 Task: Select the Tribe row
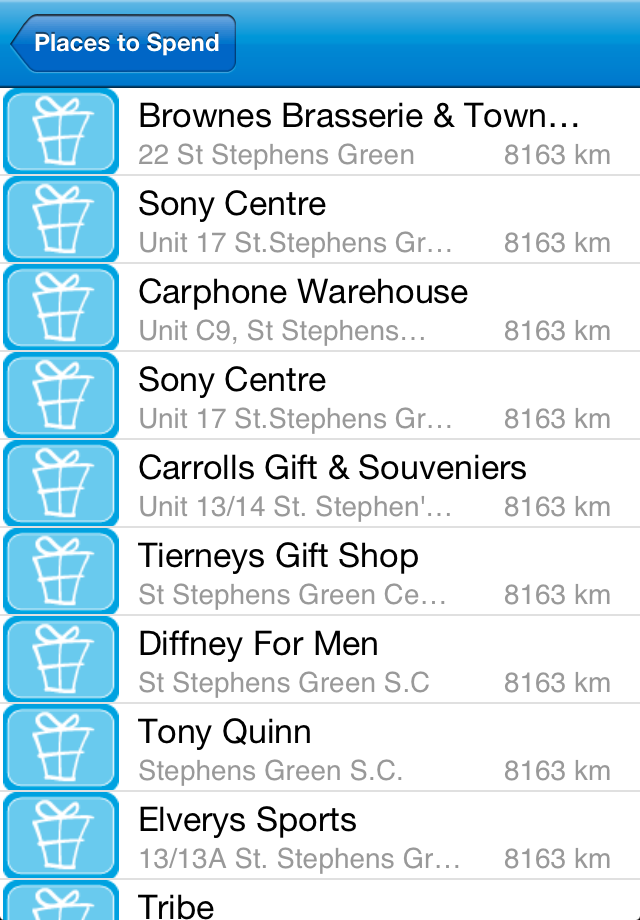(x=360, y=902)
